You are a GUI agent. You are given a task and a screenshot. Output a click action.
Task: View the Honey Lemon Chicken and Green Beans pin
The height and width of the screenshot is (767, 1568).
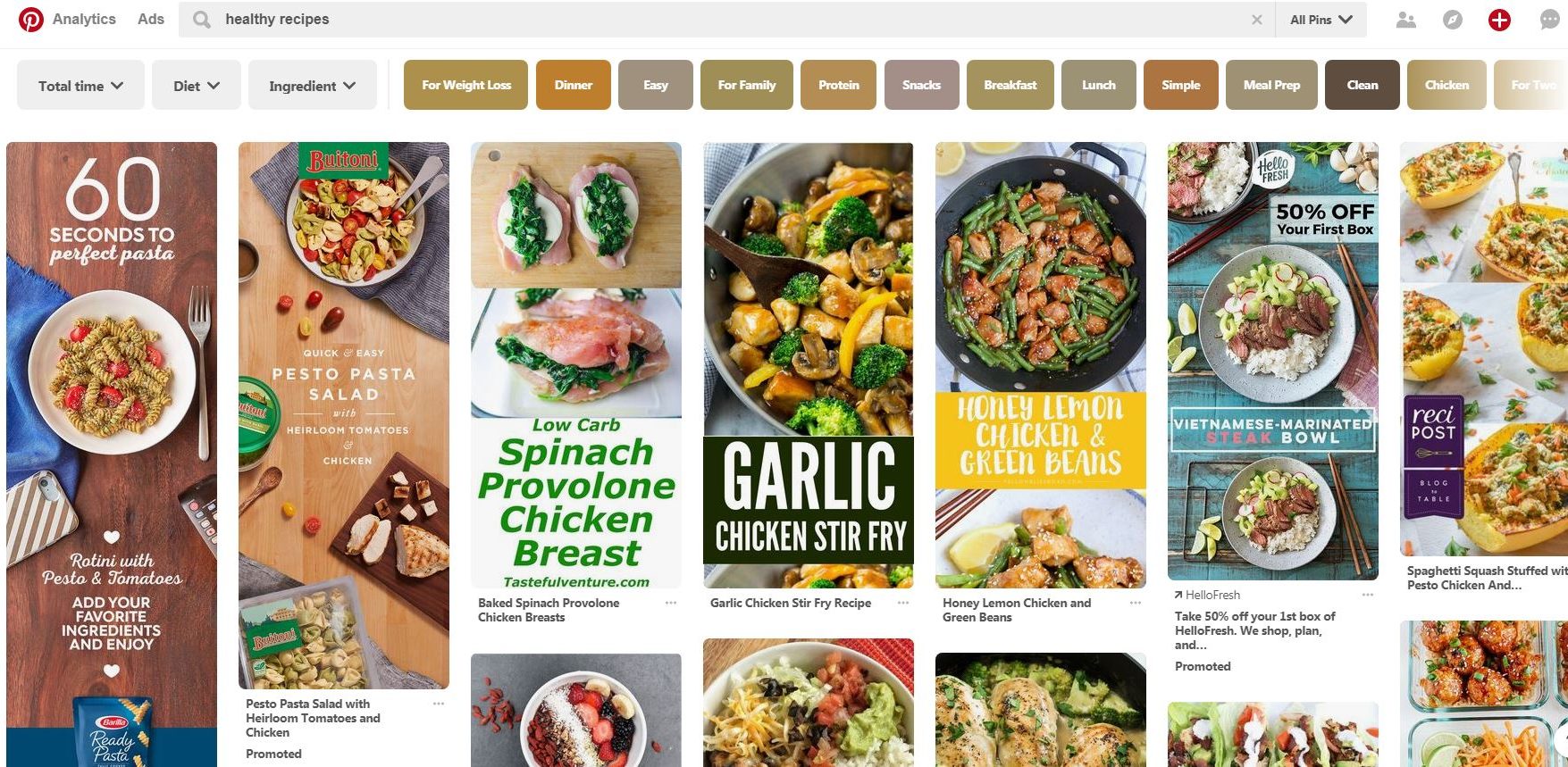point(1040,364)
